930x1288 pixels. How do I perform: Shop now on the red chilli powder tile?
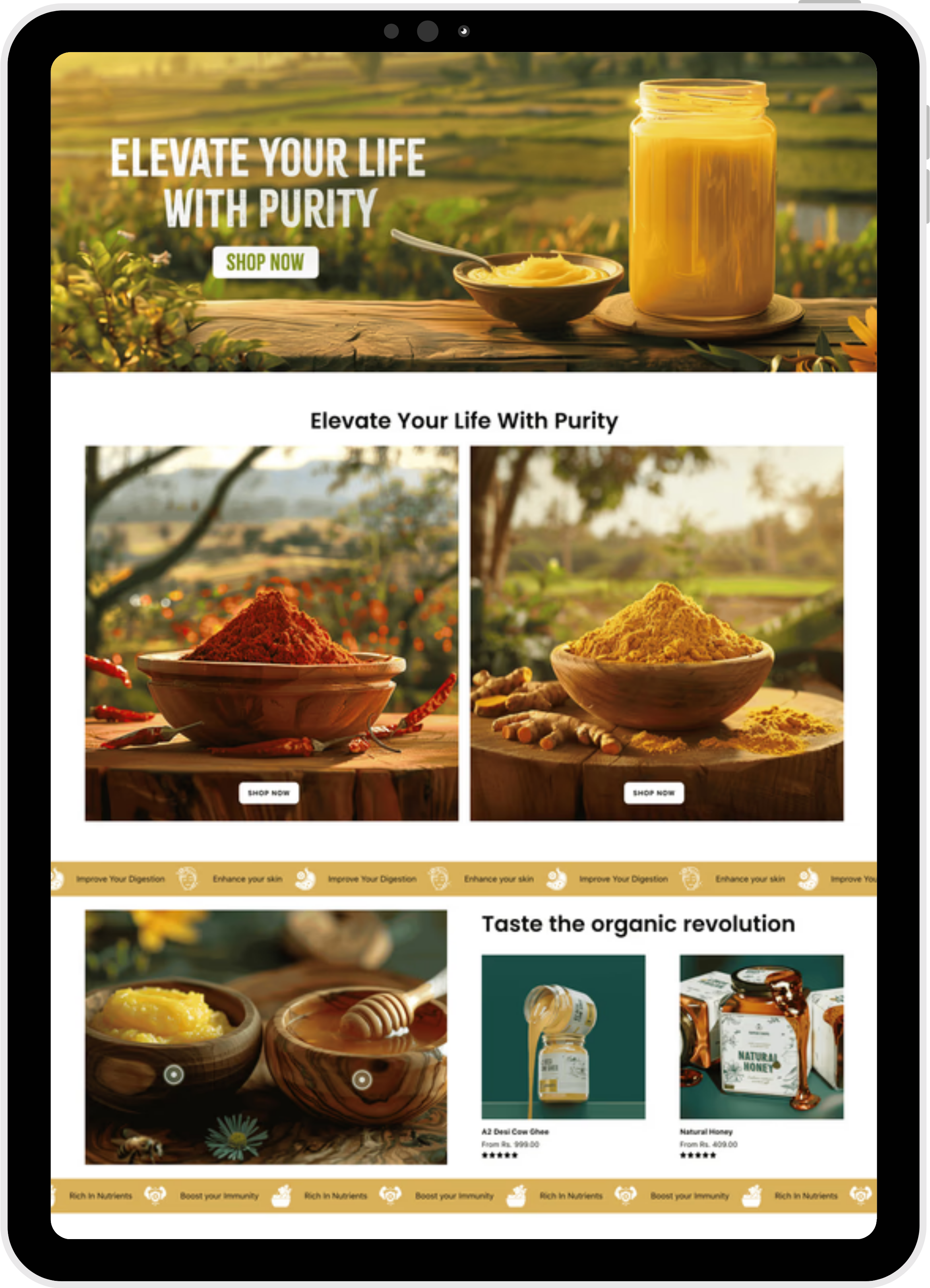click(x=269, y=792)
